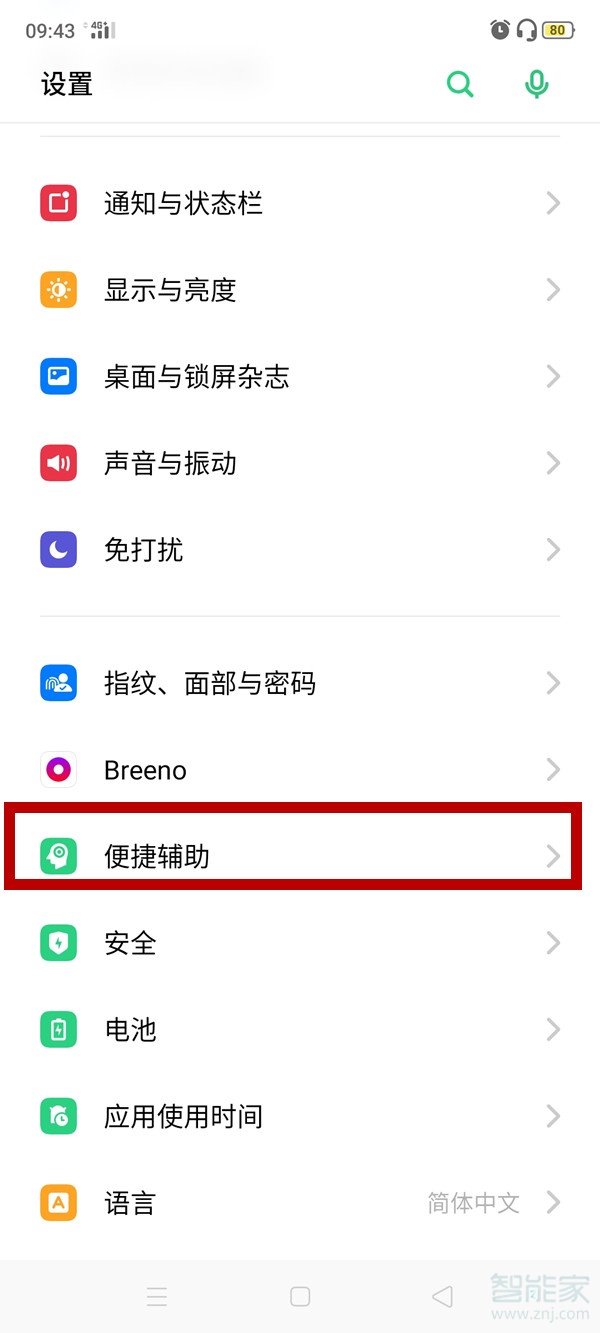Tap the system home button

pos(300,1297)
